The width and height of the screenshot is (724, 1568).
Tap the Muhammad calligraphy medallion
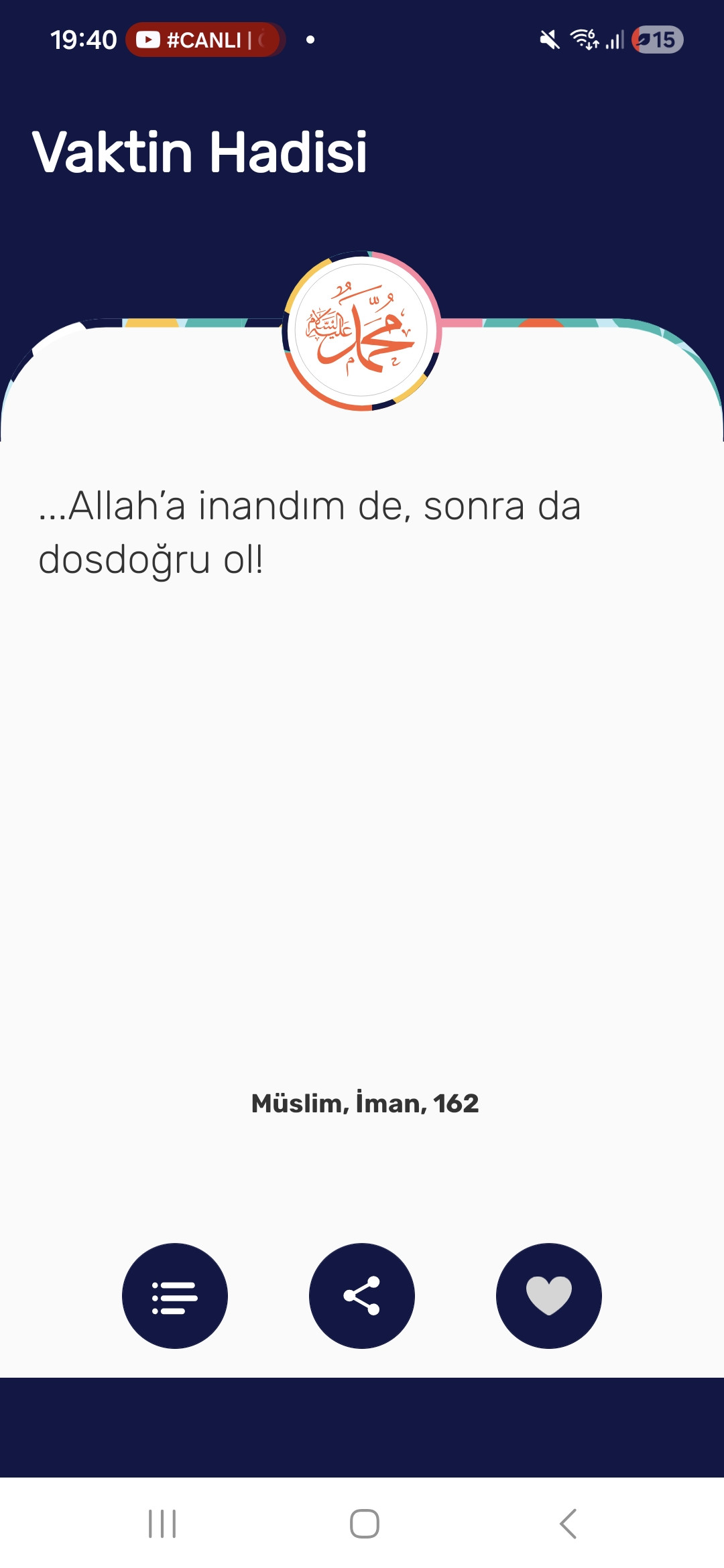click(362, 332)
